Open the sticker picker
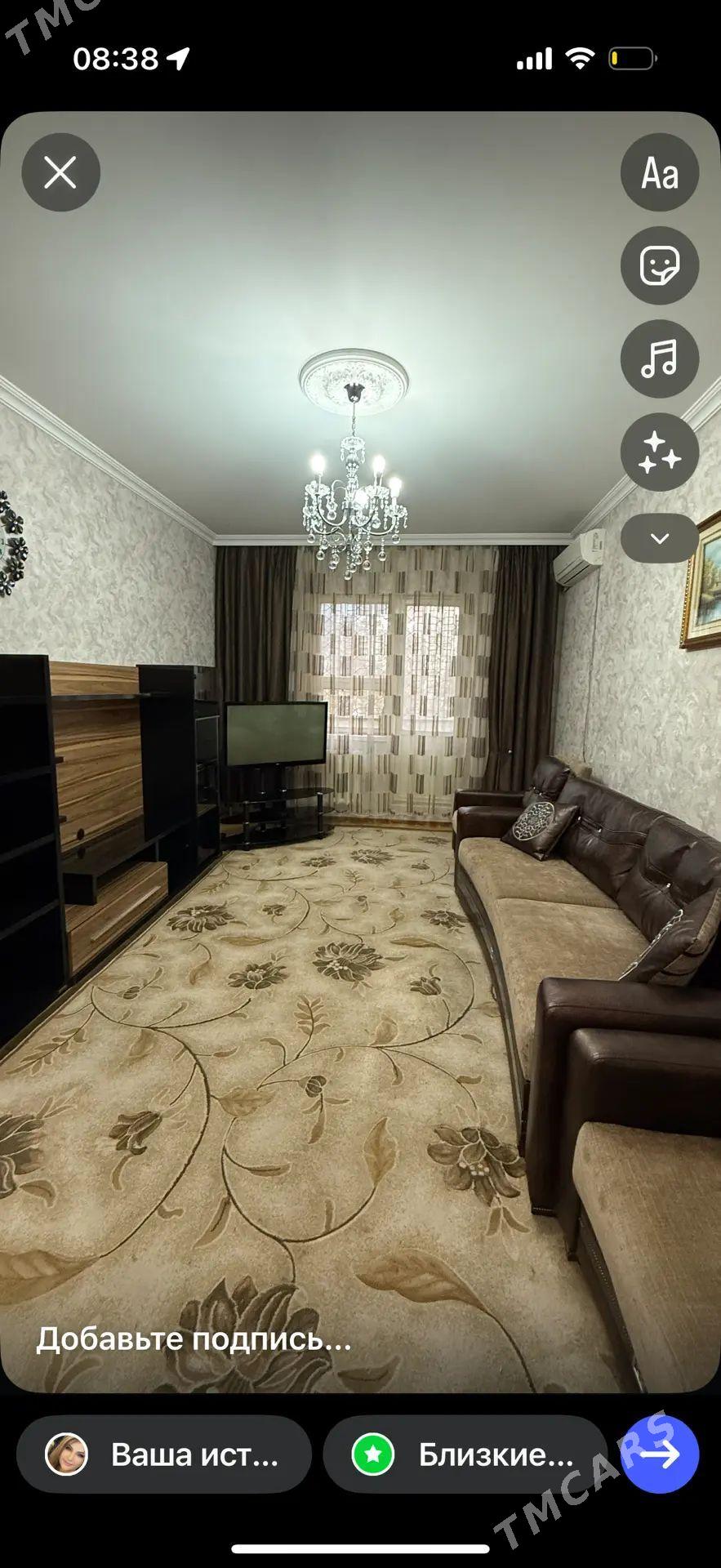Viewport: 721px width, 1568px height. (x=659, y=265)
